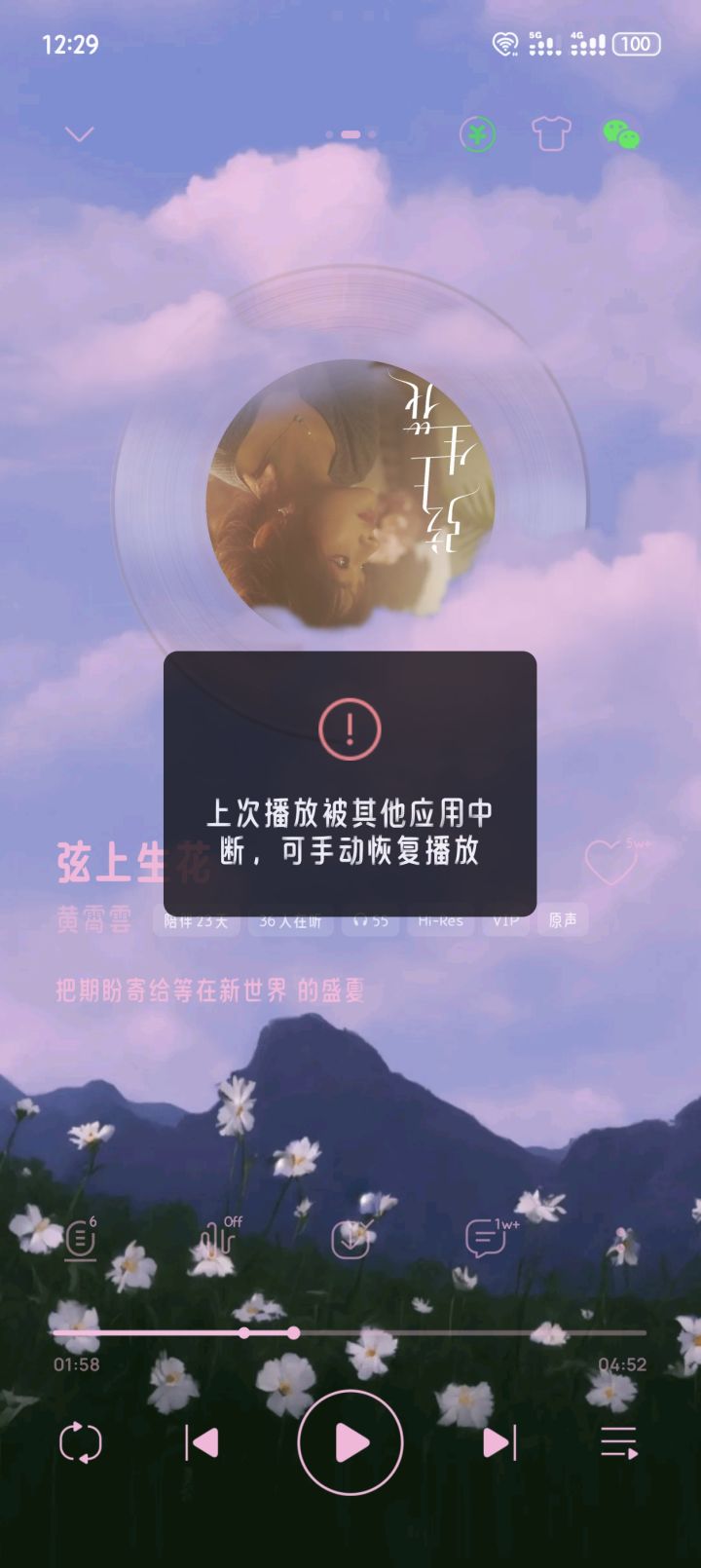
Task: Open the song comments (1w+)
Action: point(484,1237)
